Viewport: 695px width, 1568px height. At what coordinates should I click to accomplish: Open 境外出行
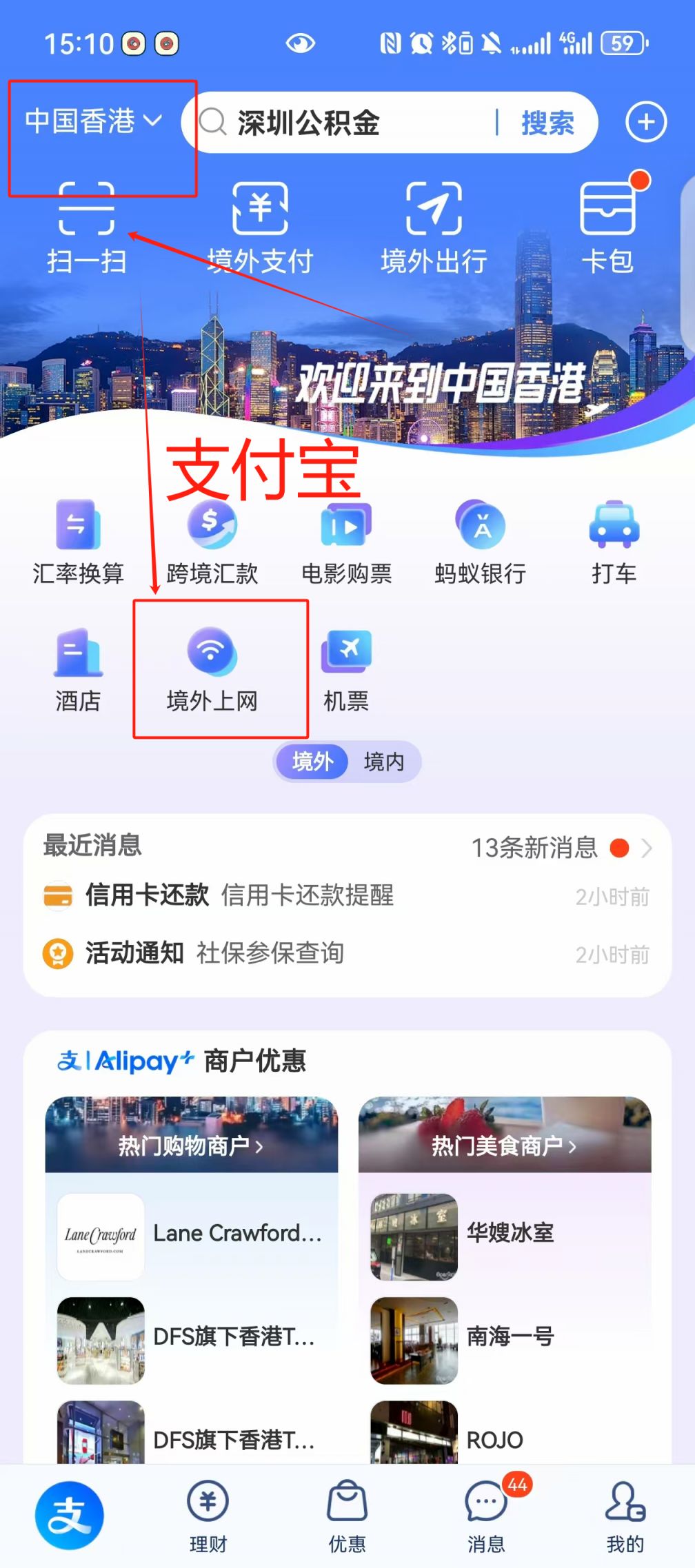[434, 227]
